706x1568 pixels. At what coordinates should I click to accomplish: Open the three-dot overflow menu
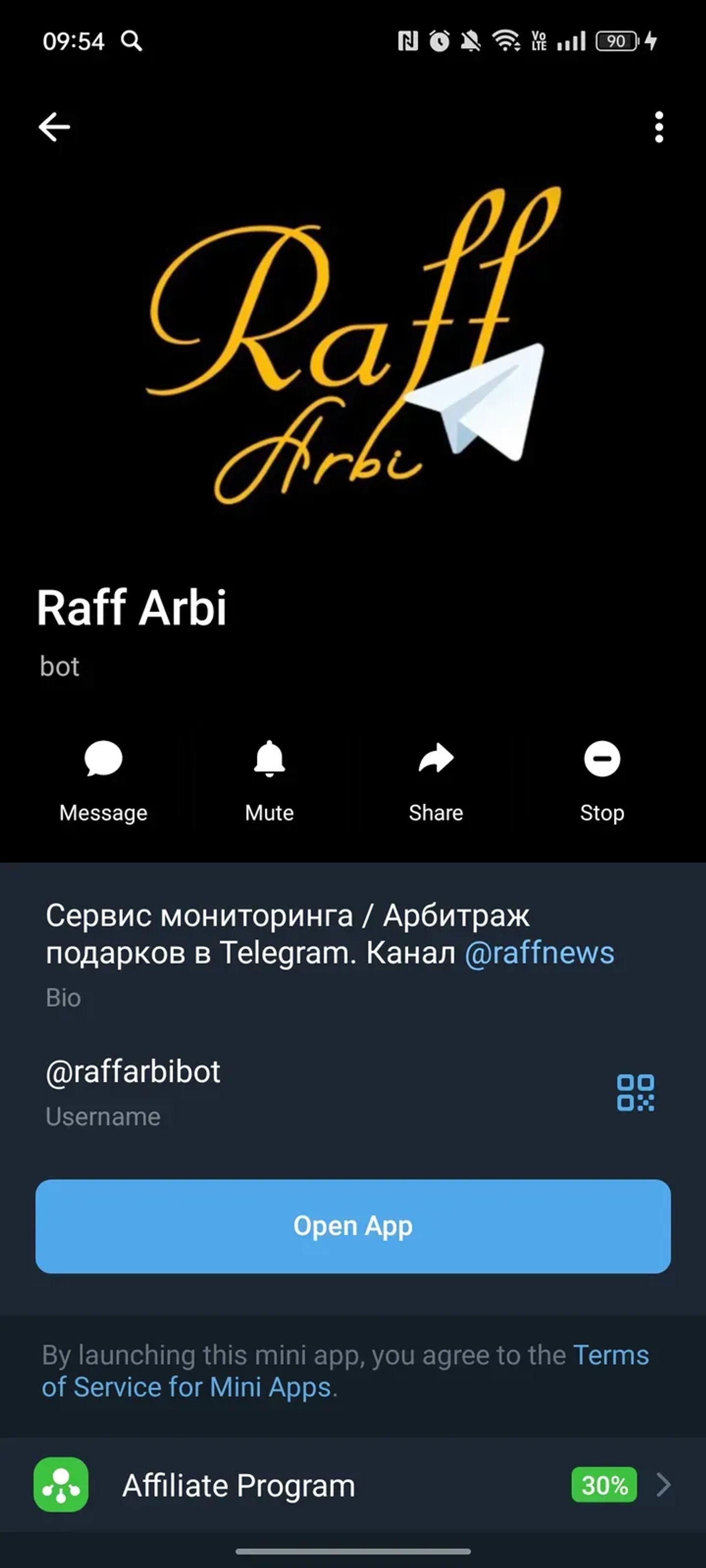pyautogui.click(x=658, y=127)
